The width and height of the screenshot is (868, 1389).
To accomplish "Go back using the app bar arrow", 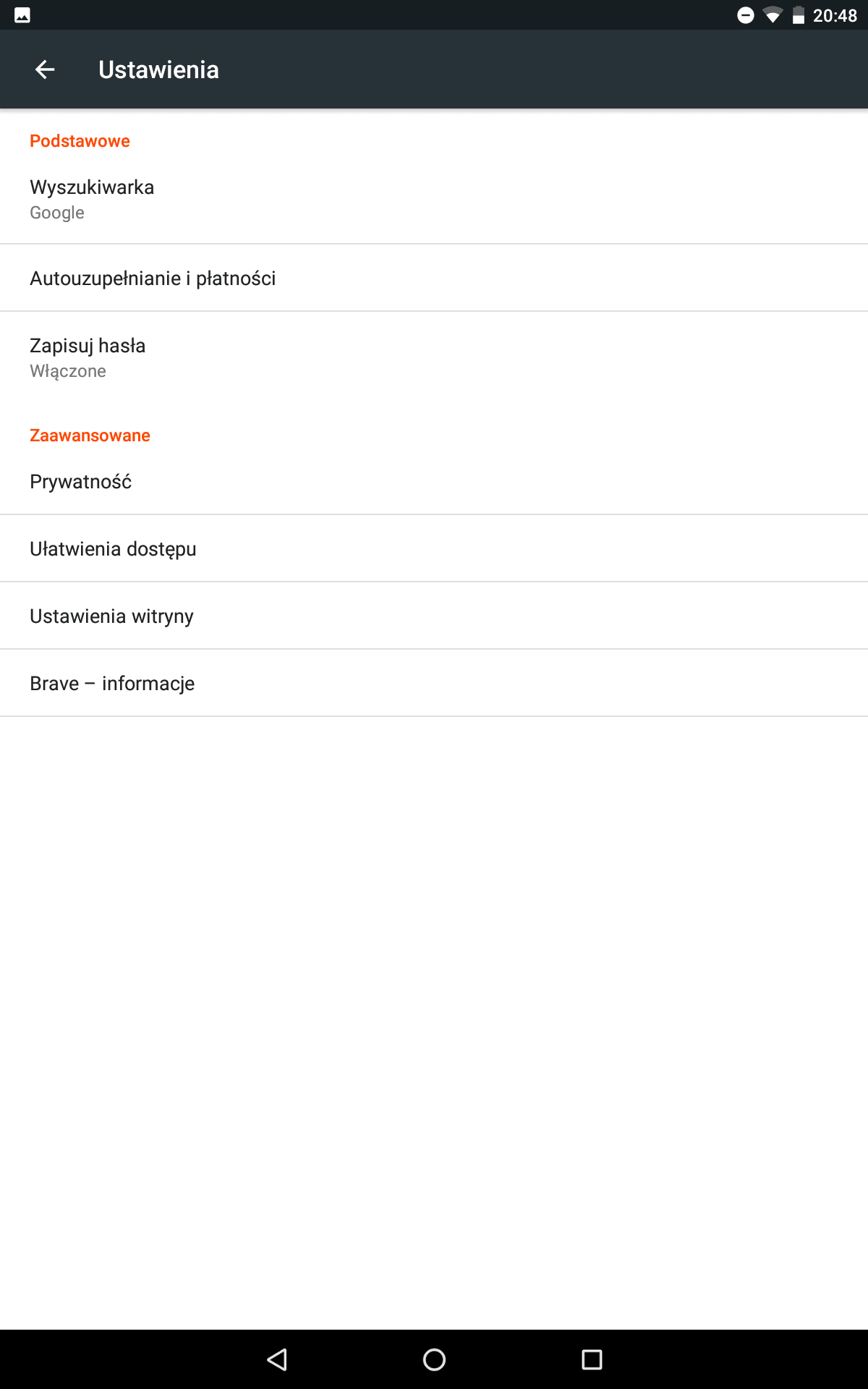I will 45,69.
